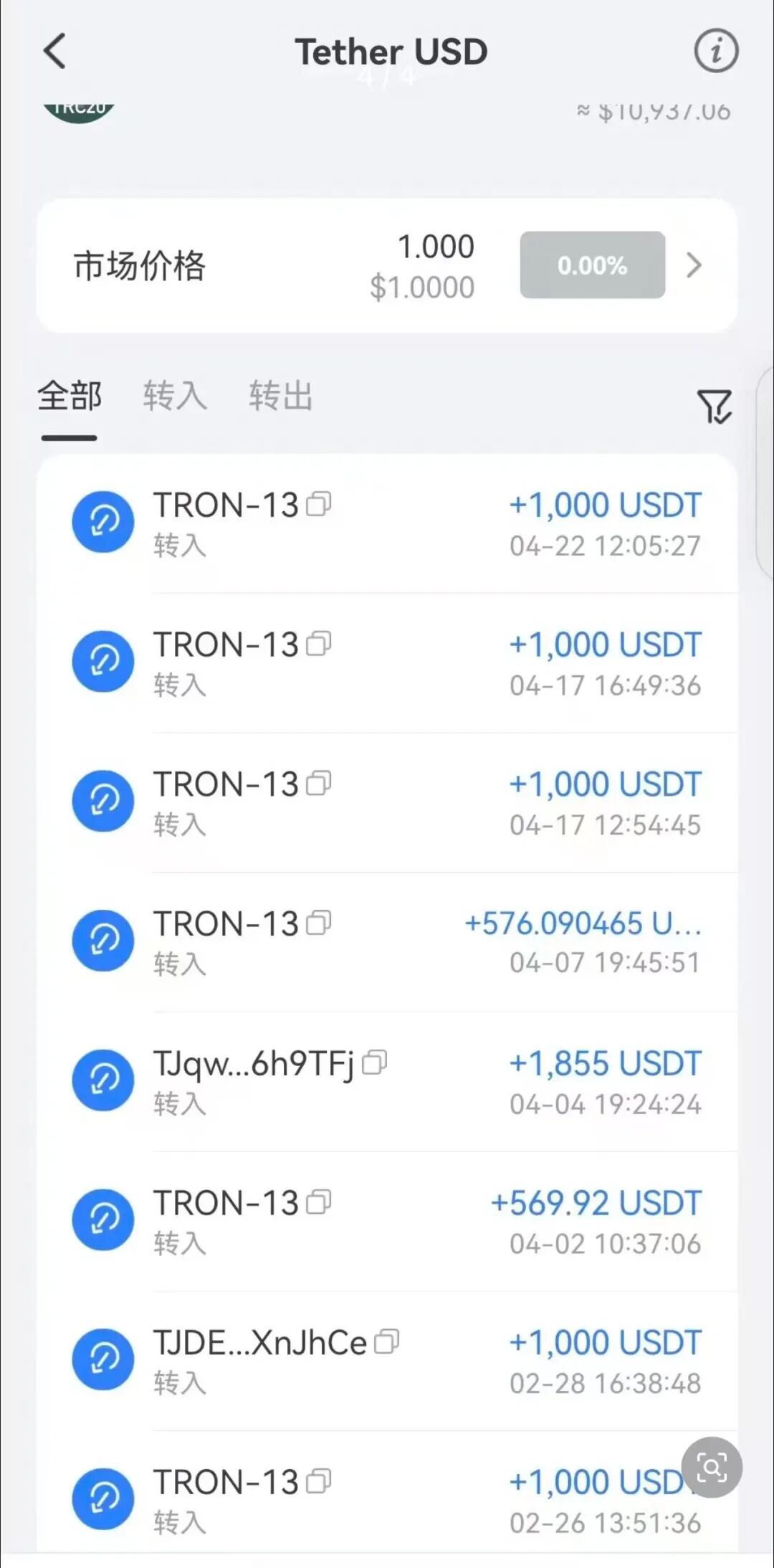Image resolution: width=774 pixels, height=1568 pixels.
Task: Open the 04-22 12:05:27 transaction
Action: (x=387, y=524)
